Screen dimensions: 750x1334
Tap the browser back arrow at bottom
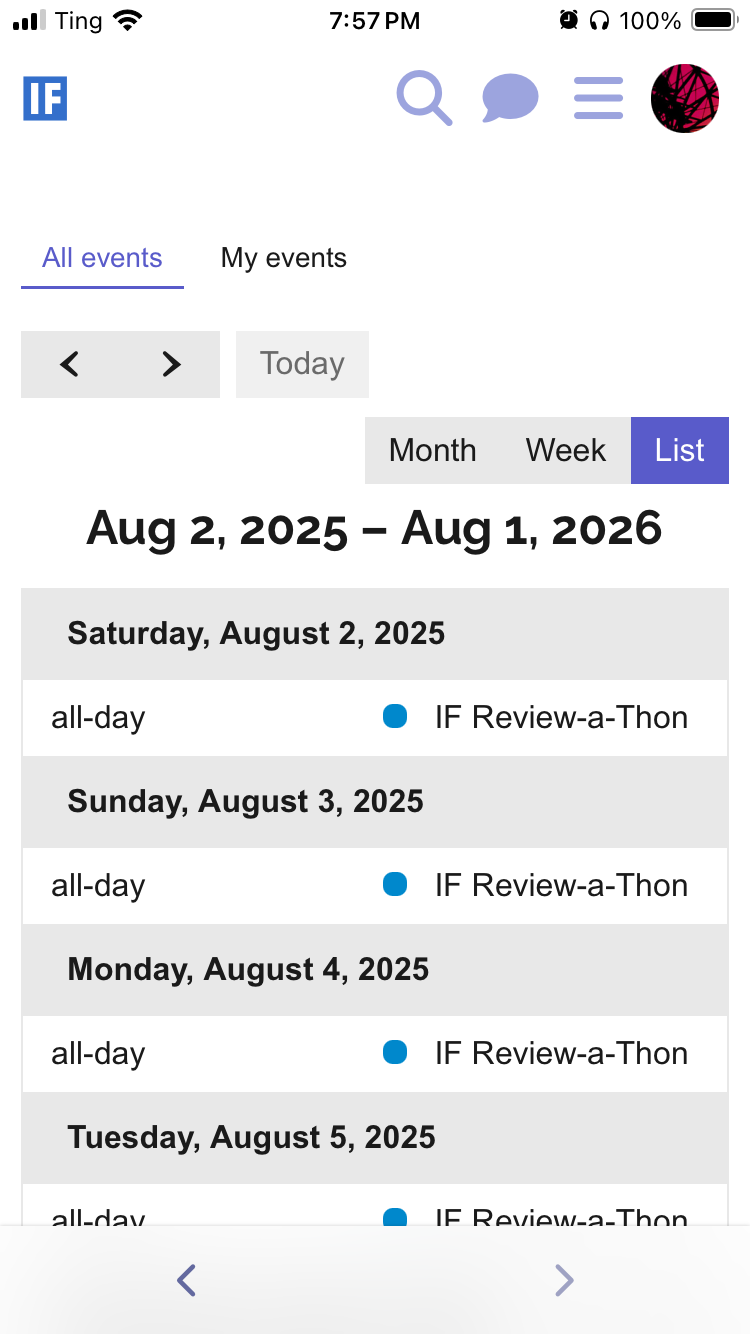coord(186,1280)
